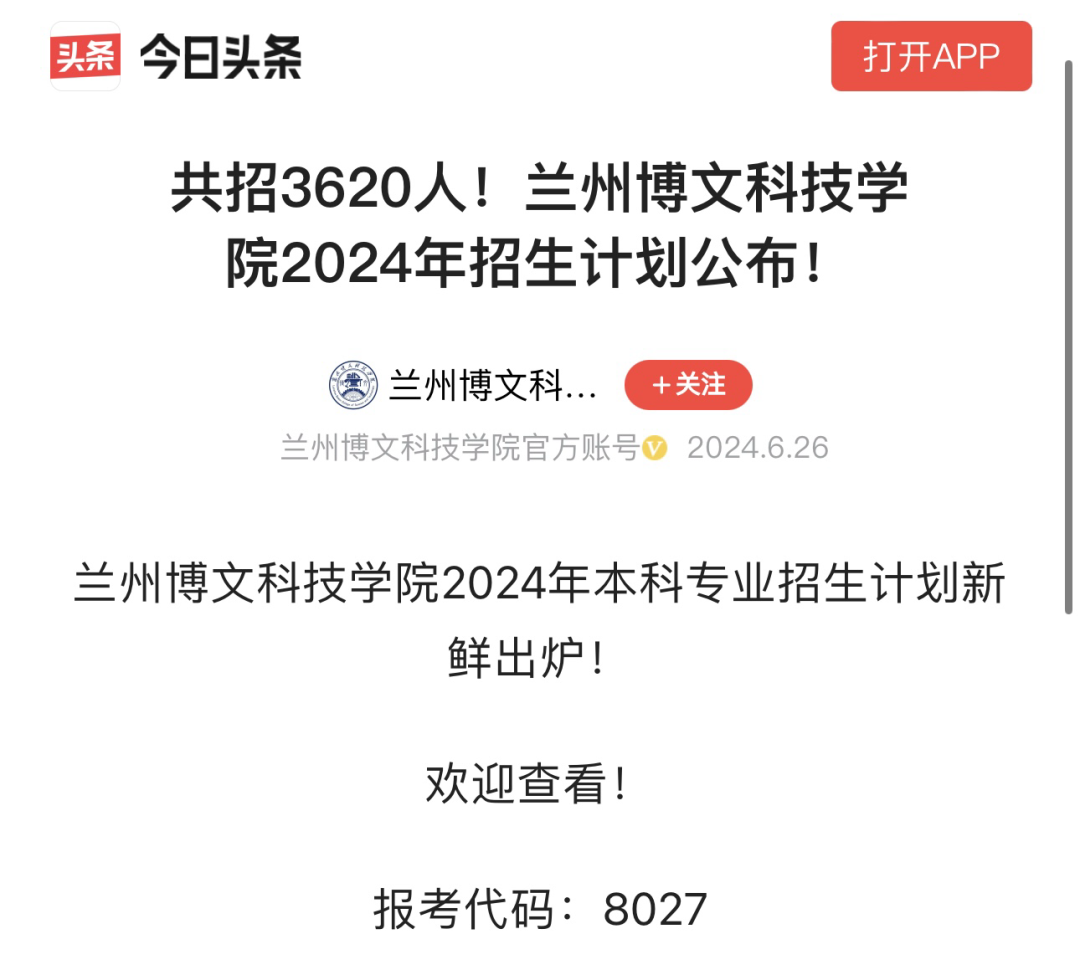Open the 兰州博文科技学院 author profile
This screenshot has height=970, width=1080.
[x=491, y=386]
